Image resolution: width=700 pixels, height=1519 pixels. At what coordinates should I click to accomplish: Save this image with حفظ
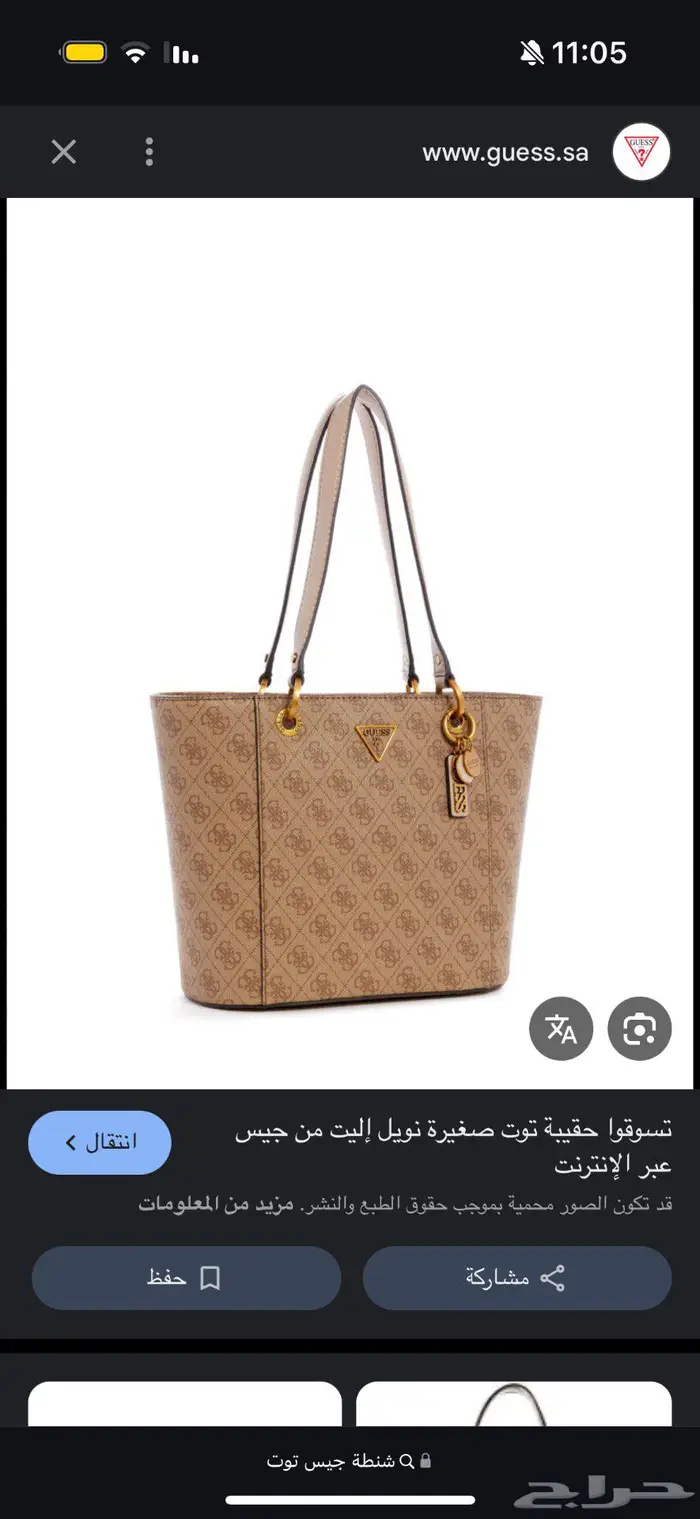point(186,1277)
